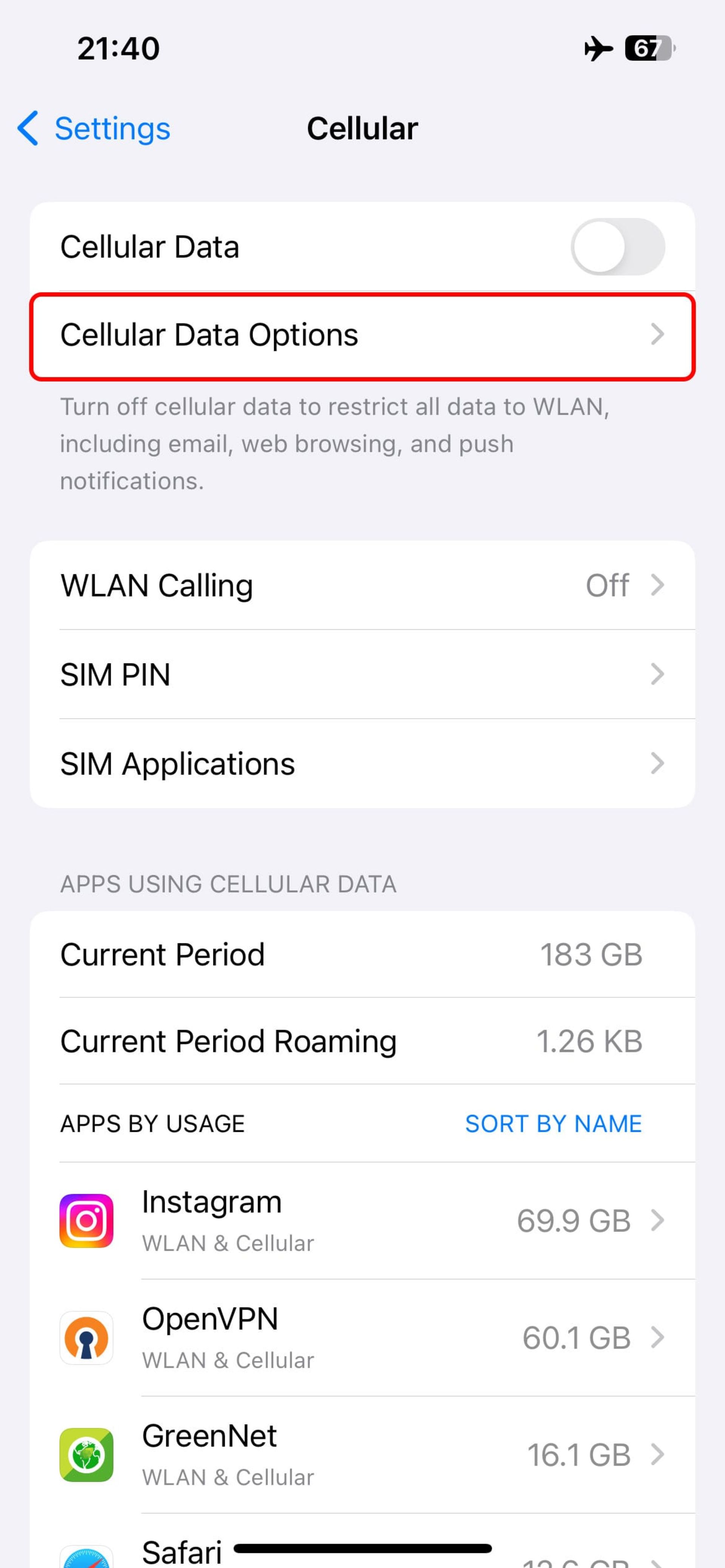
Task: Enable the Cellular Data switch
Action: point(618,246)
